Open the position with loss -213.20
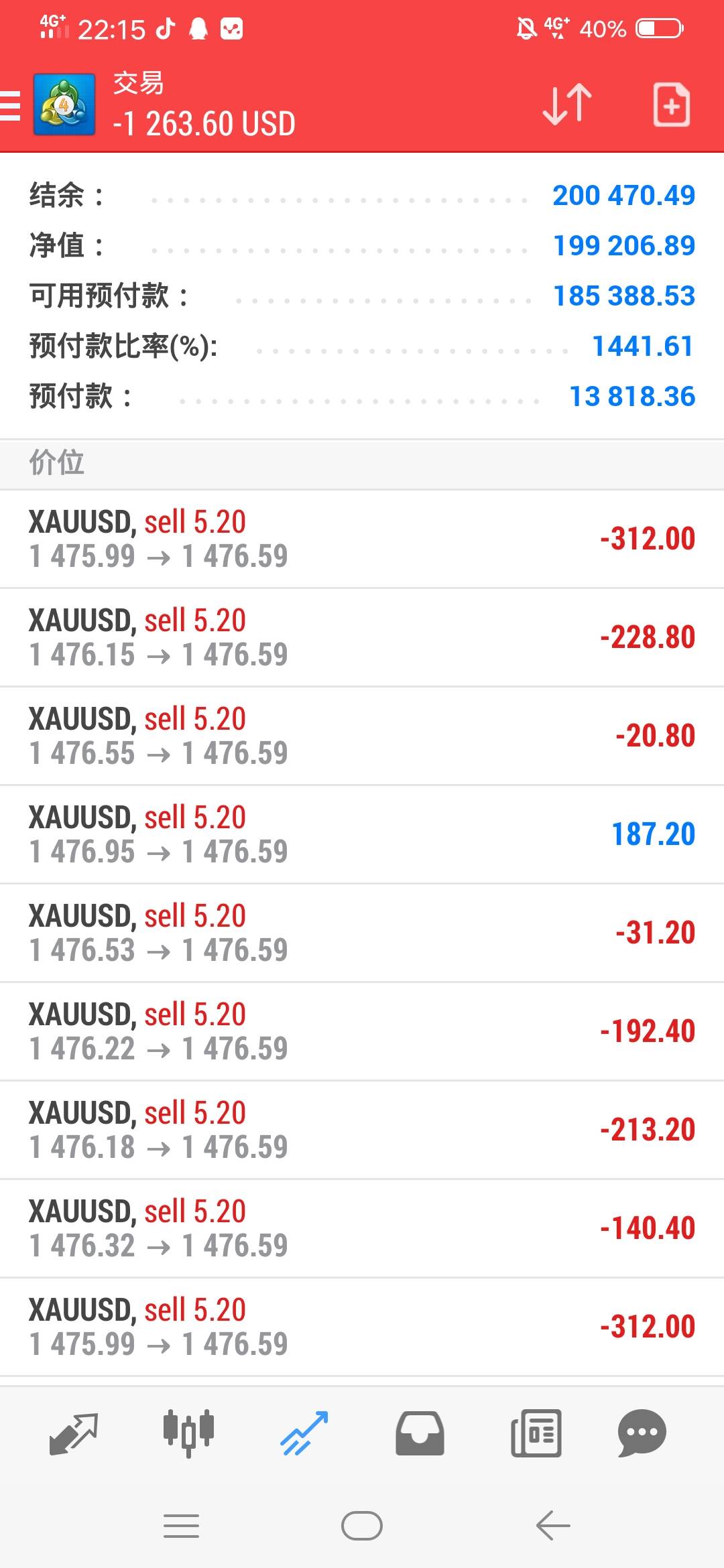The image size is (724, 1568). tap(362, 1130)
